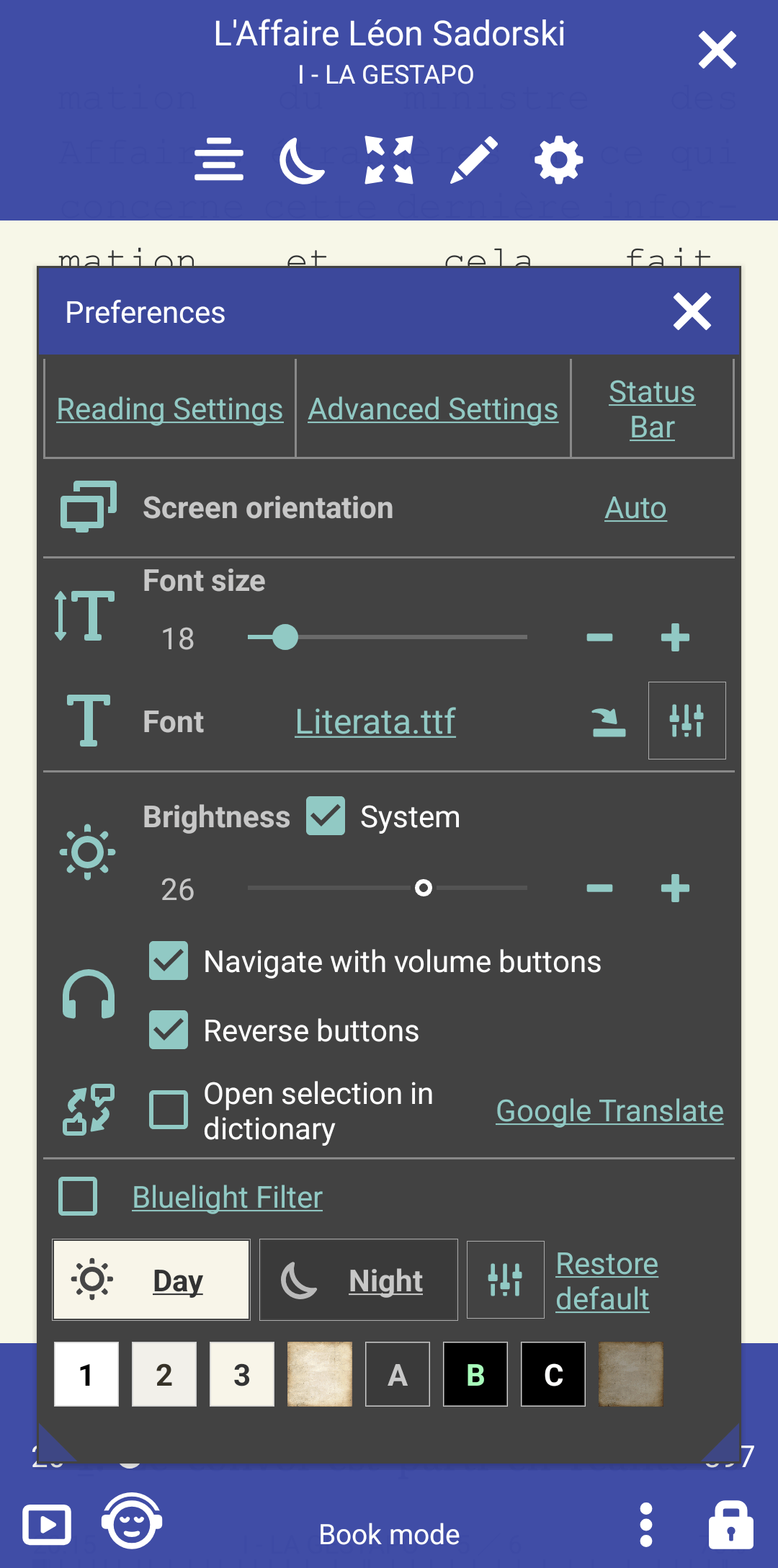
Task: Disable Navigate with volume buttons
Action: 169,961
